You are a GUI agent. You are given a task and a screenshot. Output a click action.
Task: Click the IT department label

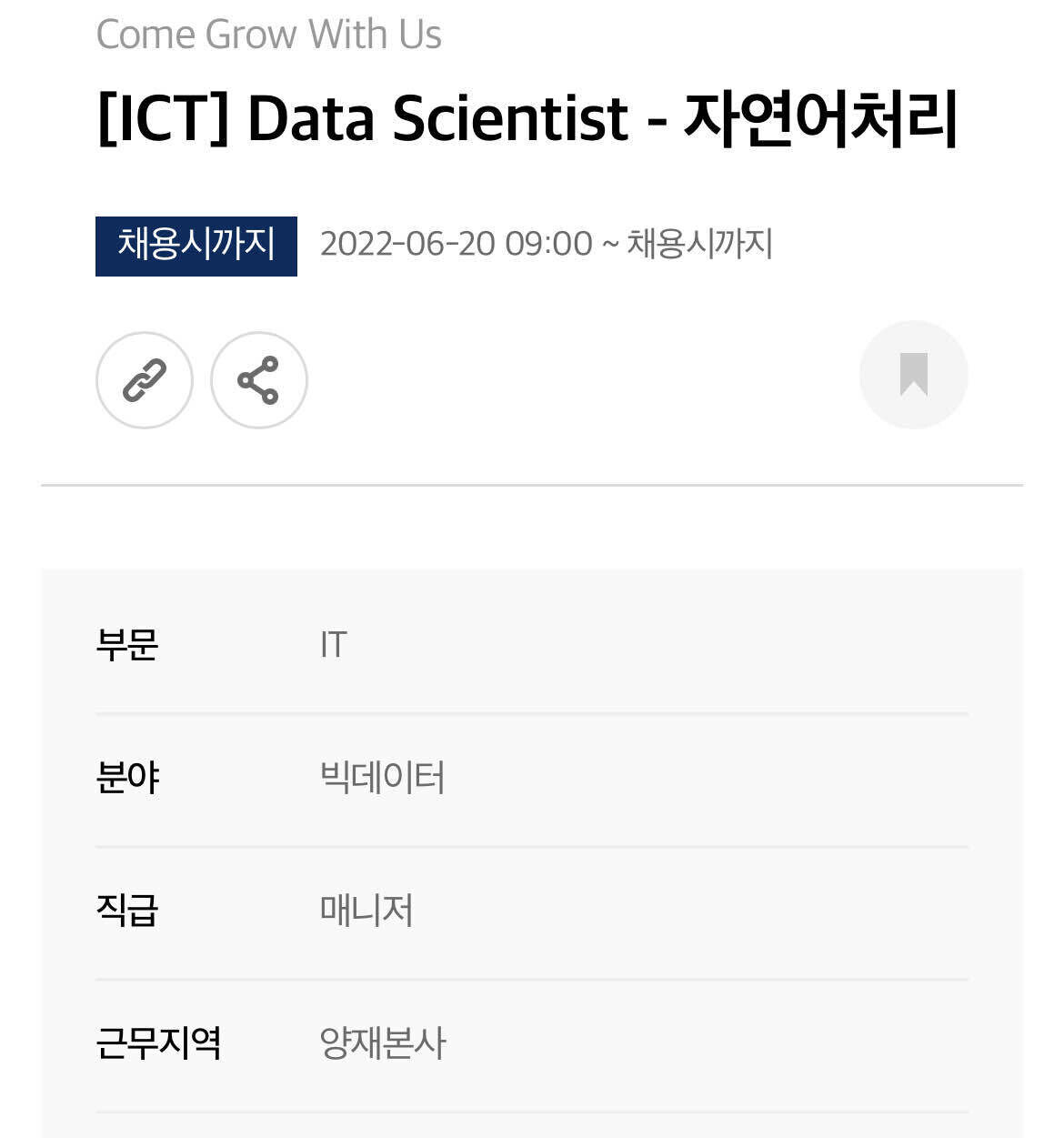[x=335, y=644]
